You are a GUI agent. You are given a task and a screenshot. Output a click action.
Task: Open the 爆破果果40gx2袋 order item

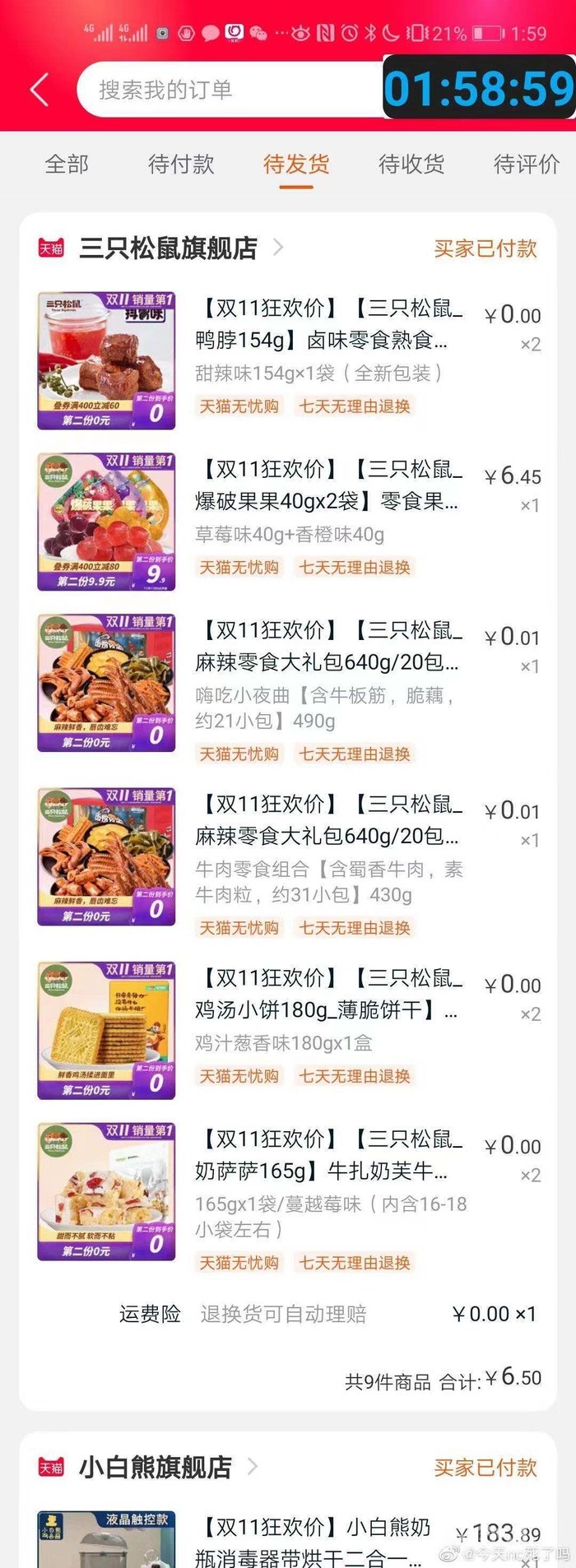329,485
